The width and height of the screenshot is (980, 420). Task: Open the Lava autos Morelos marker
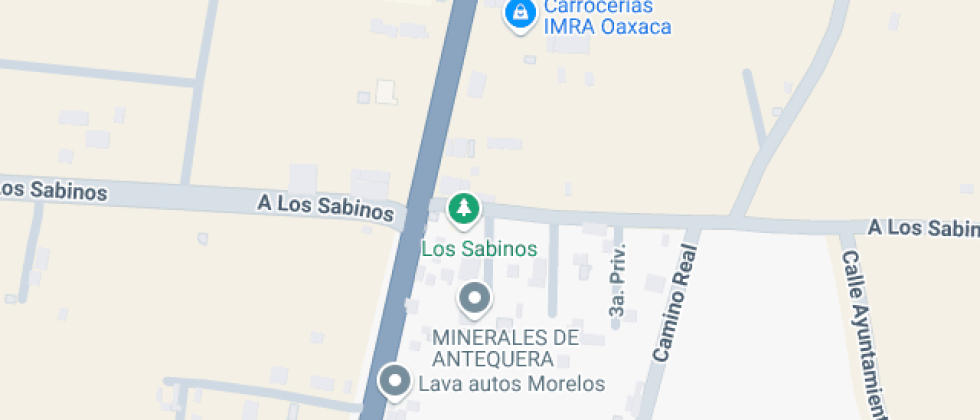click(x=395, y=381)
